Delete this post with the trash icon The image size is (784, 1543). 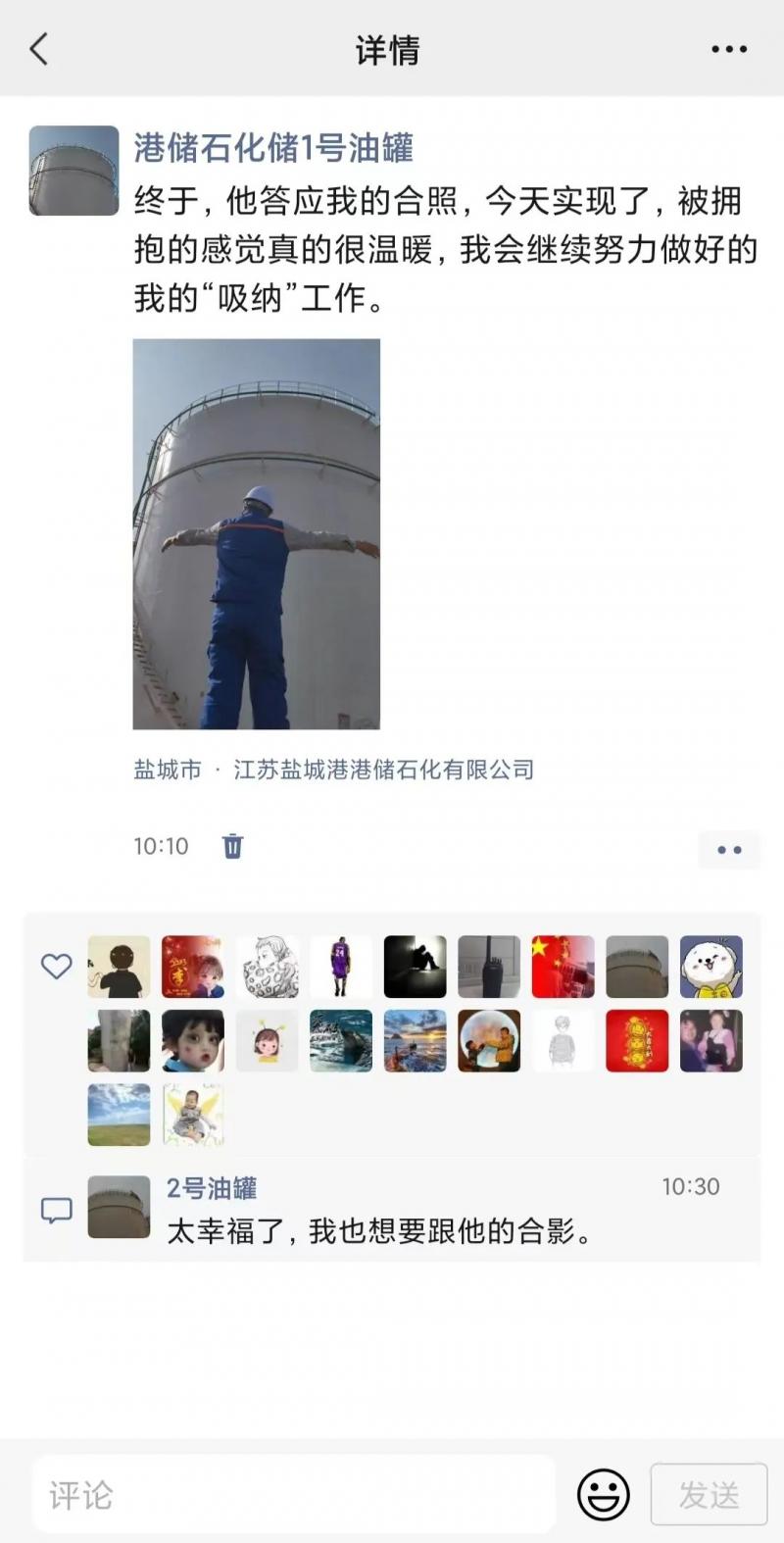(x=232, y=846)
